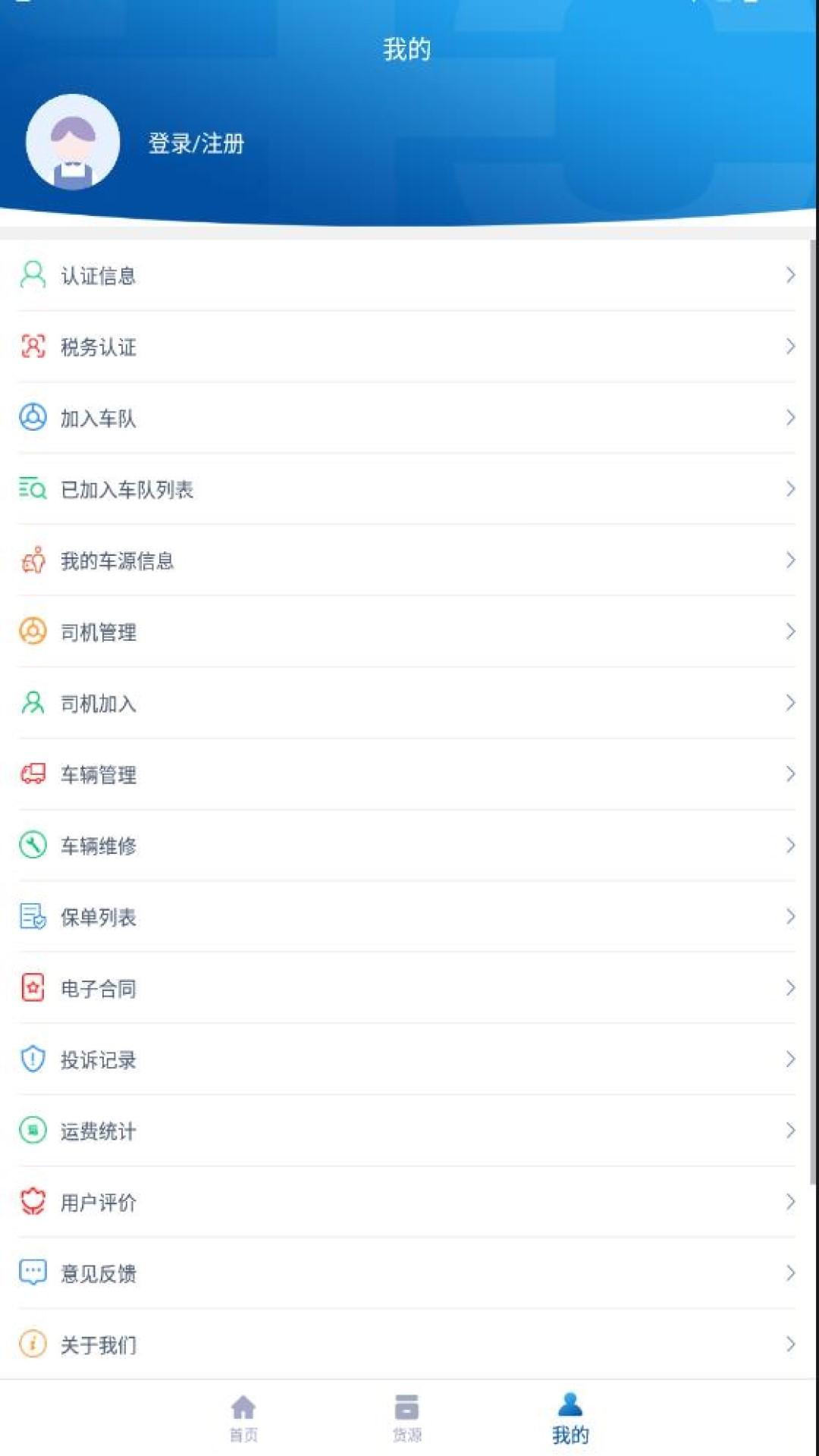The width and height of the screenshot is (819, 1456).
Task: Open 关于我们
Action: coord(406,1345)
